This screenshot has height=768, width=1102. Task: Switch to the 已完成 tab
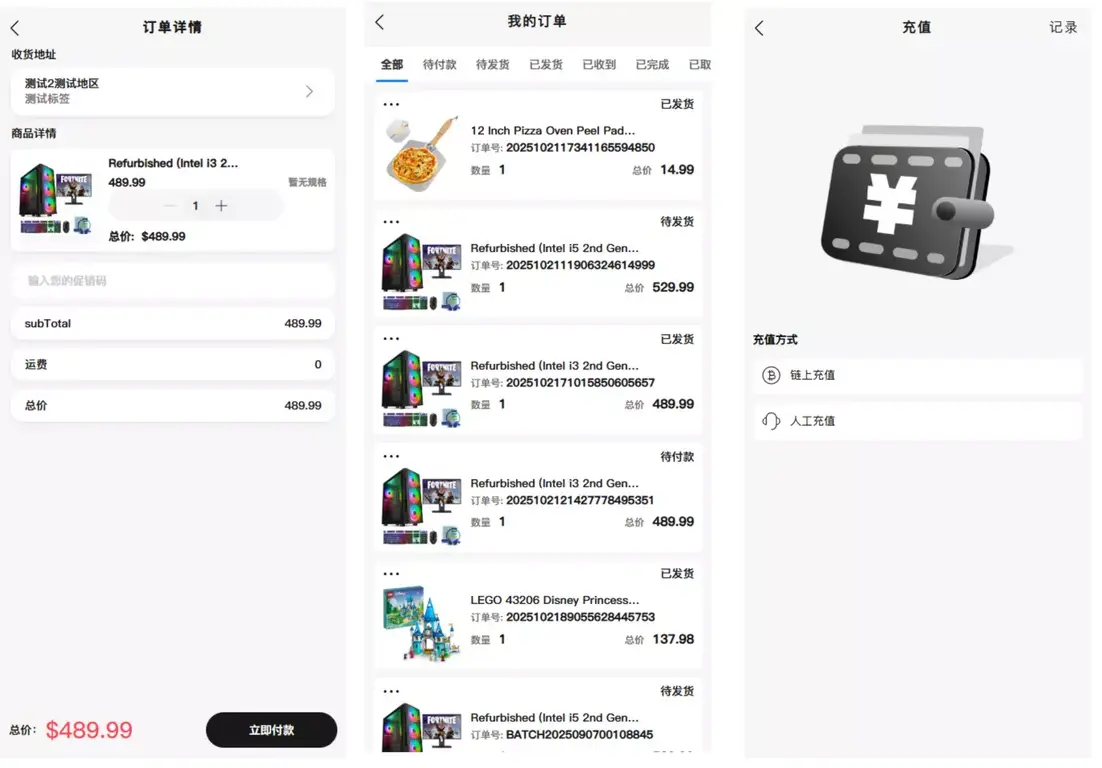pos(652,65)
